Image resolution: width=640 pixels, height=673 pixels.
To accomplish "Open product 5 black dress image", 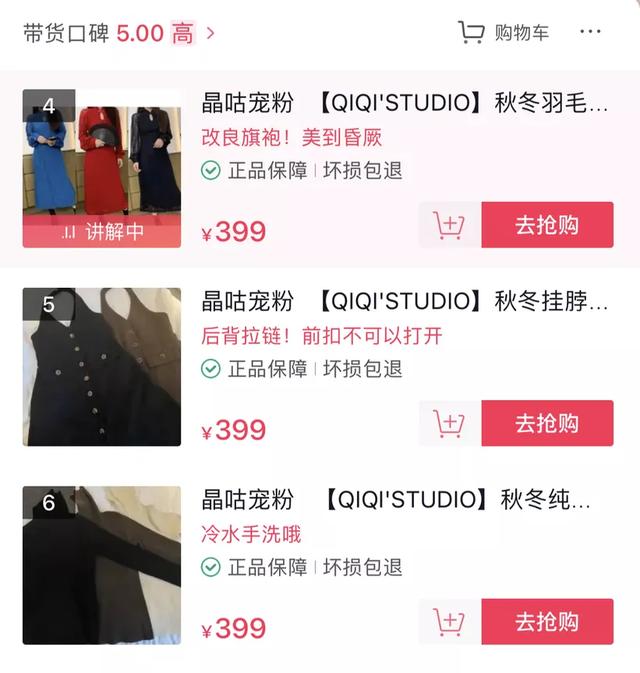I will point(102,367).
